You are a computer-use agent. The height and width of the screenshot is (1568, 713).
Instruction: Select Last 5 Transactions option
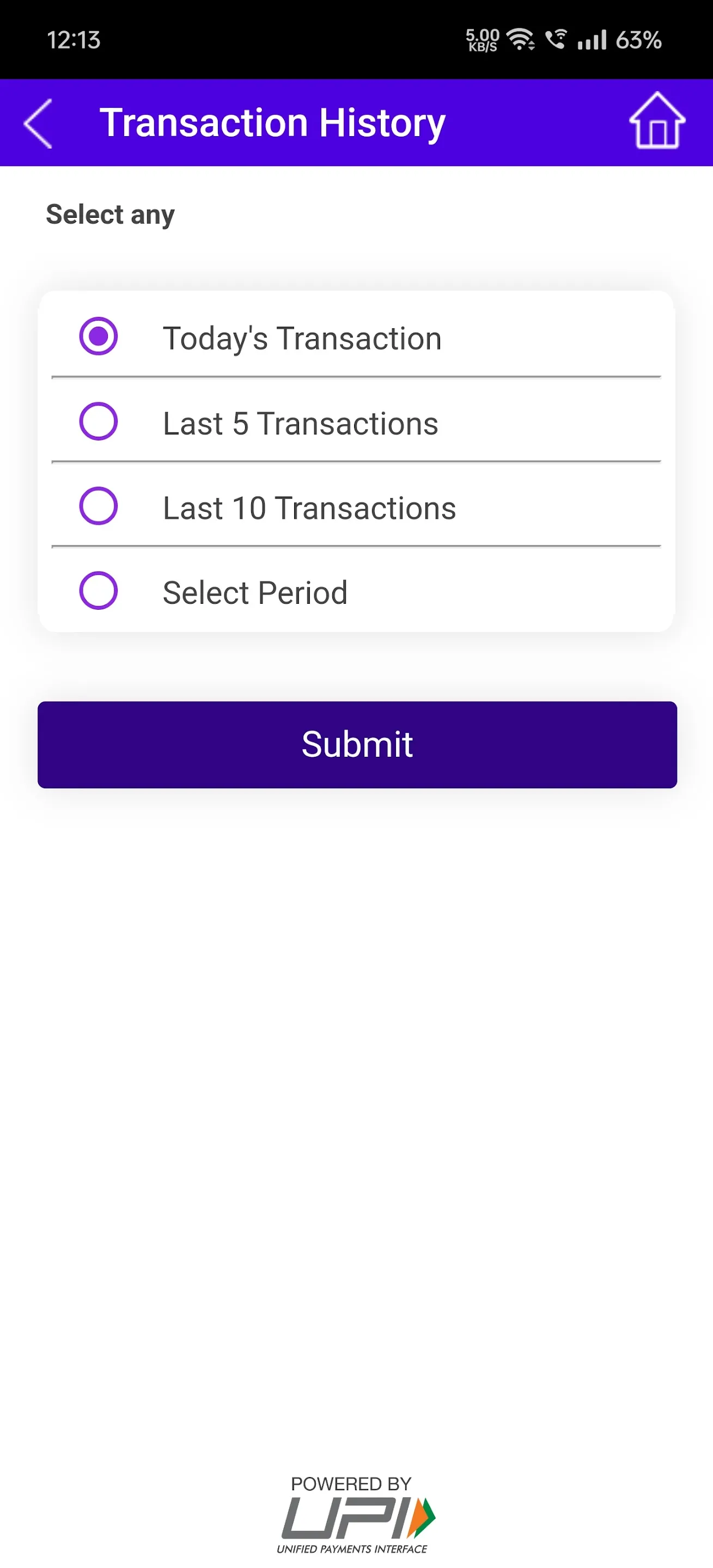click(x=99, y=421)
